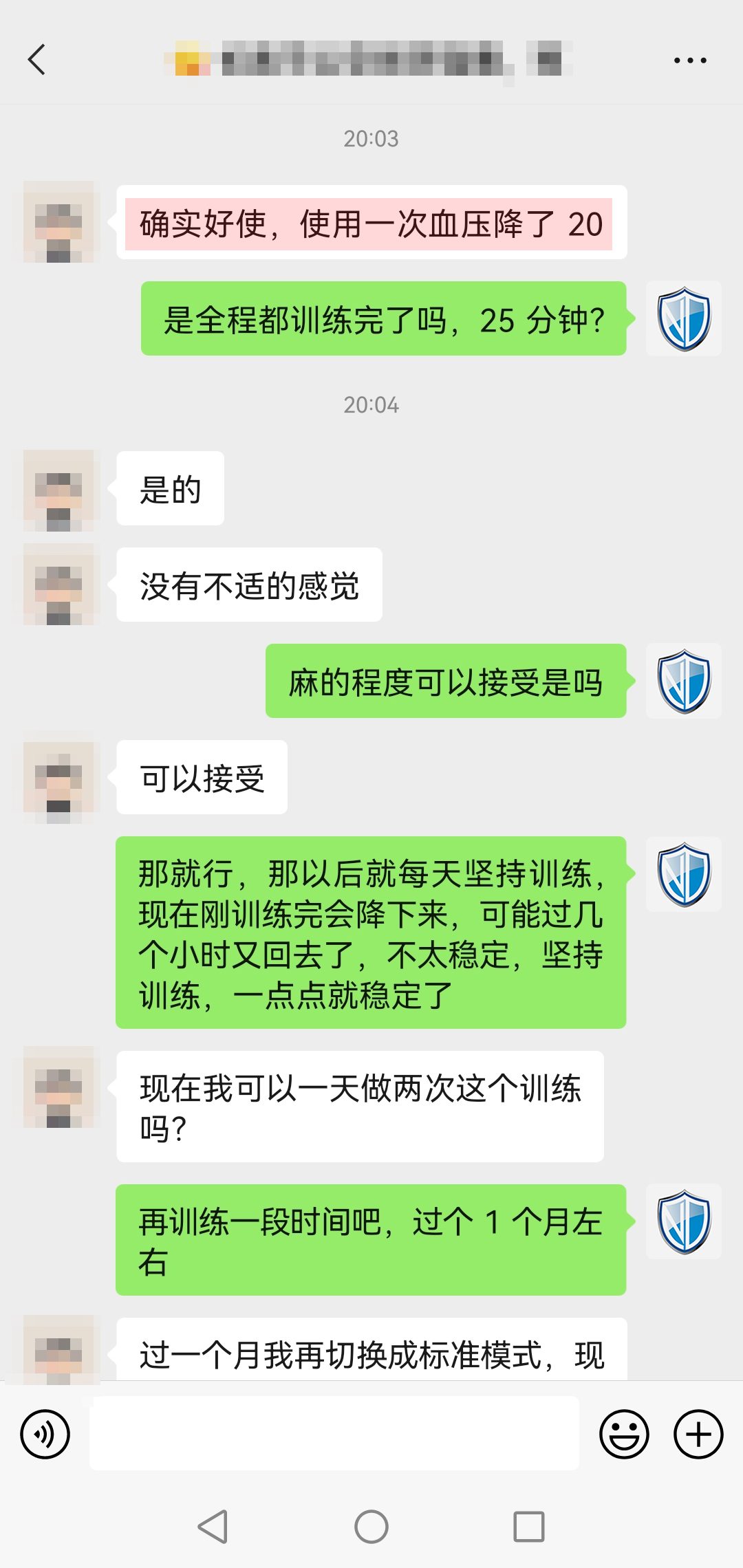Focus the message text field
Image resolution: width=743 pixels, height=1568 pixels.
tap(334, 1433)
